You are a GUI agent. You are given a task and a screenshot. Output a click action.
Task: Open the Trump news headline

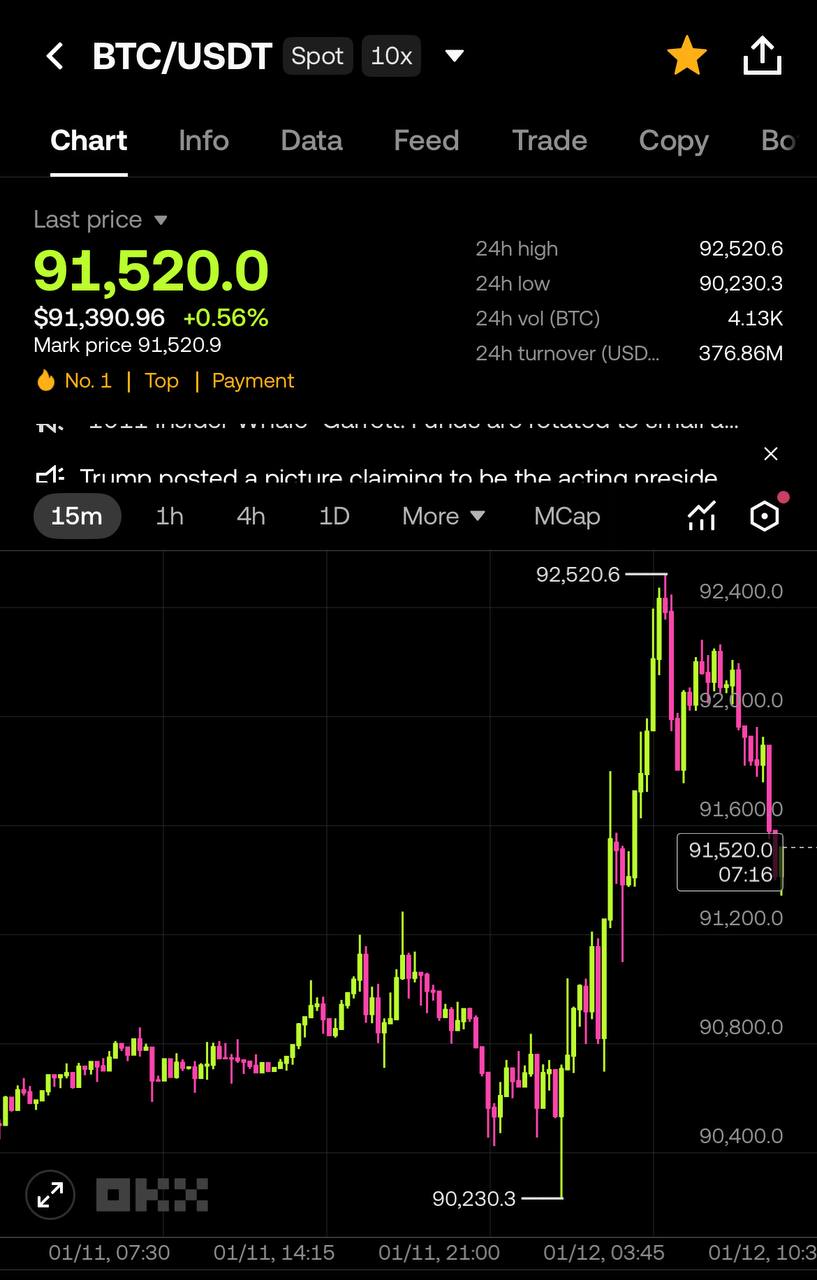(398, 477)
